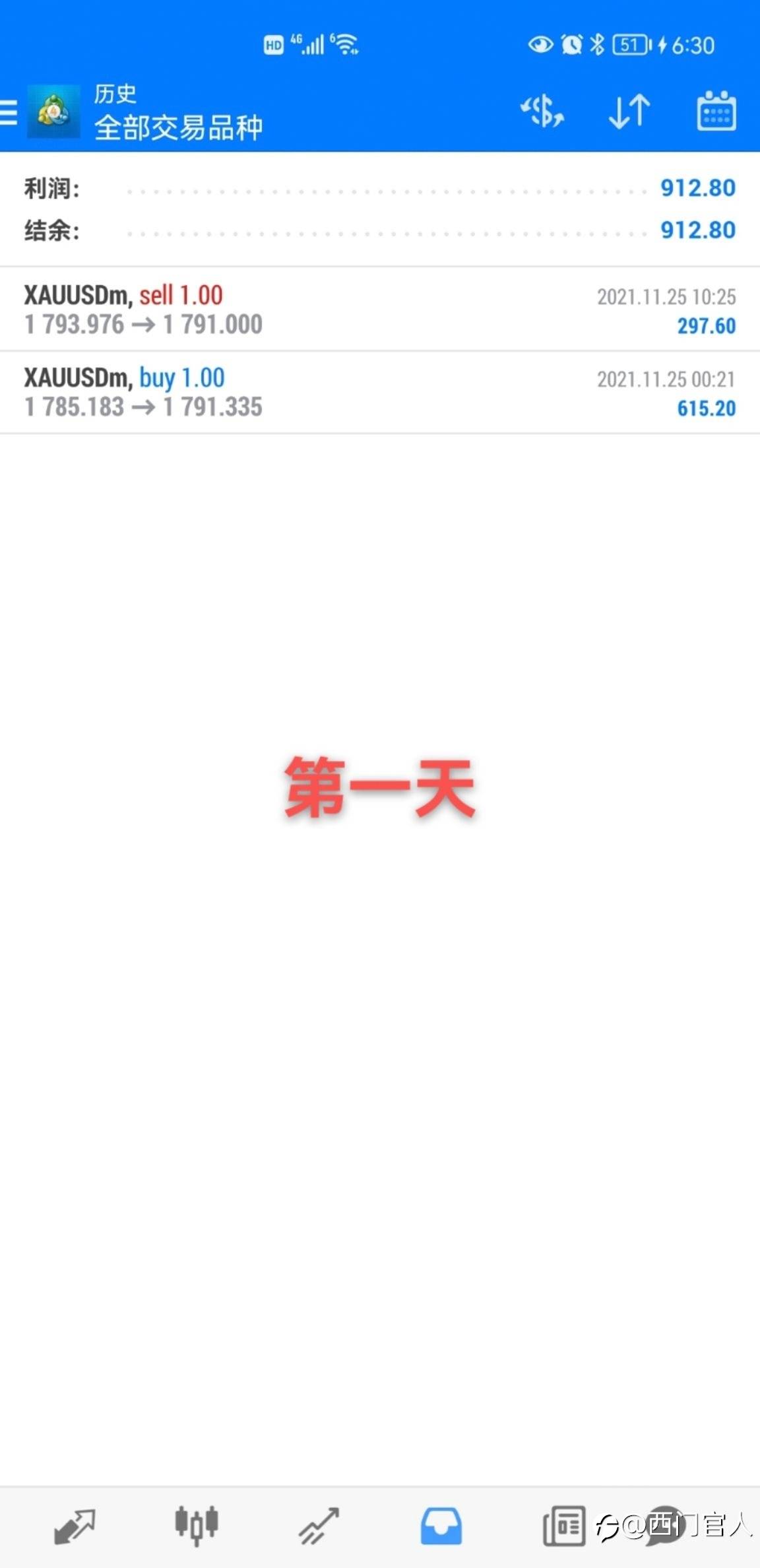Filter history by trading symbol
The height and width of the screenshot is (1568, 760).
pyautogui.click(x=542, y=111)
